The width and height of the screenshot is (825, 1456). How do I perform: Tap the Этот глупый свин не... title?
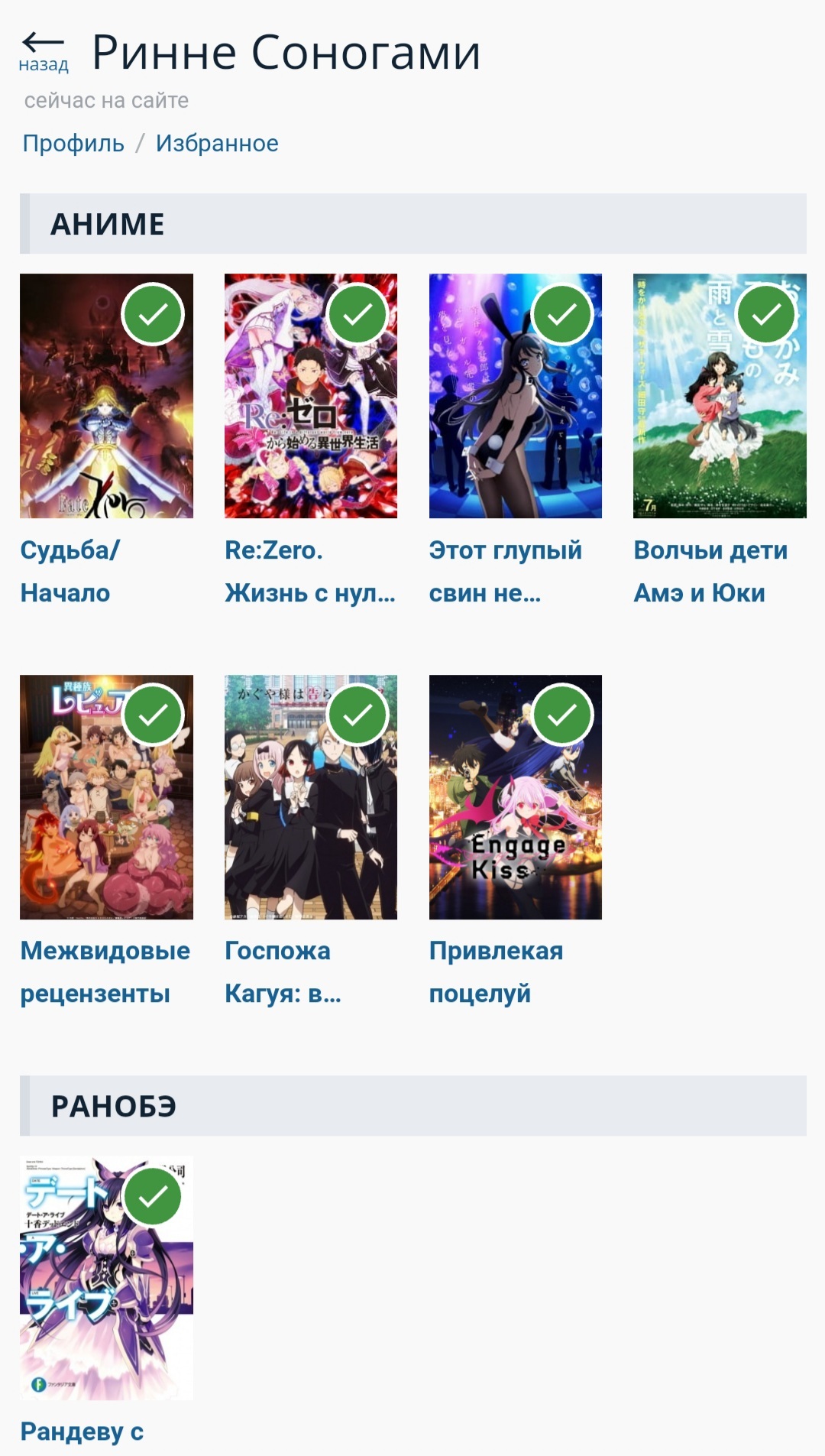click(505, 571)
